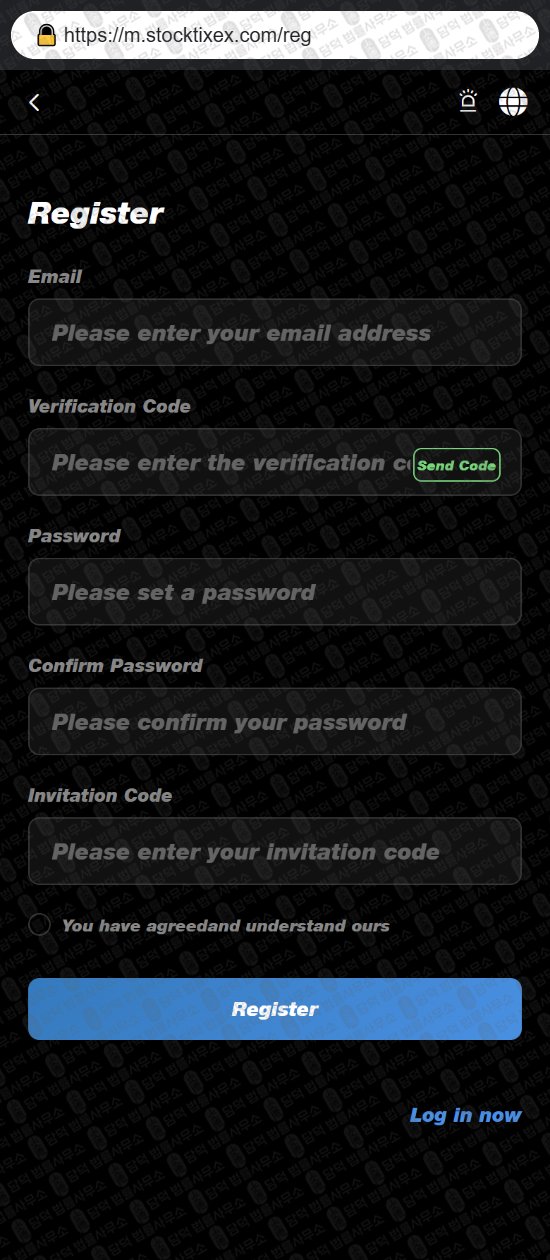Viewport: 550px width, 1260px height.
Task: Open the globe language selector
Action: [513, 101]
